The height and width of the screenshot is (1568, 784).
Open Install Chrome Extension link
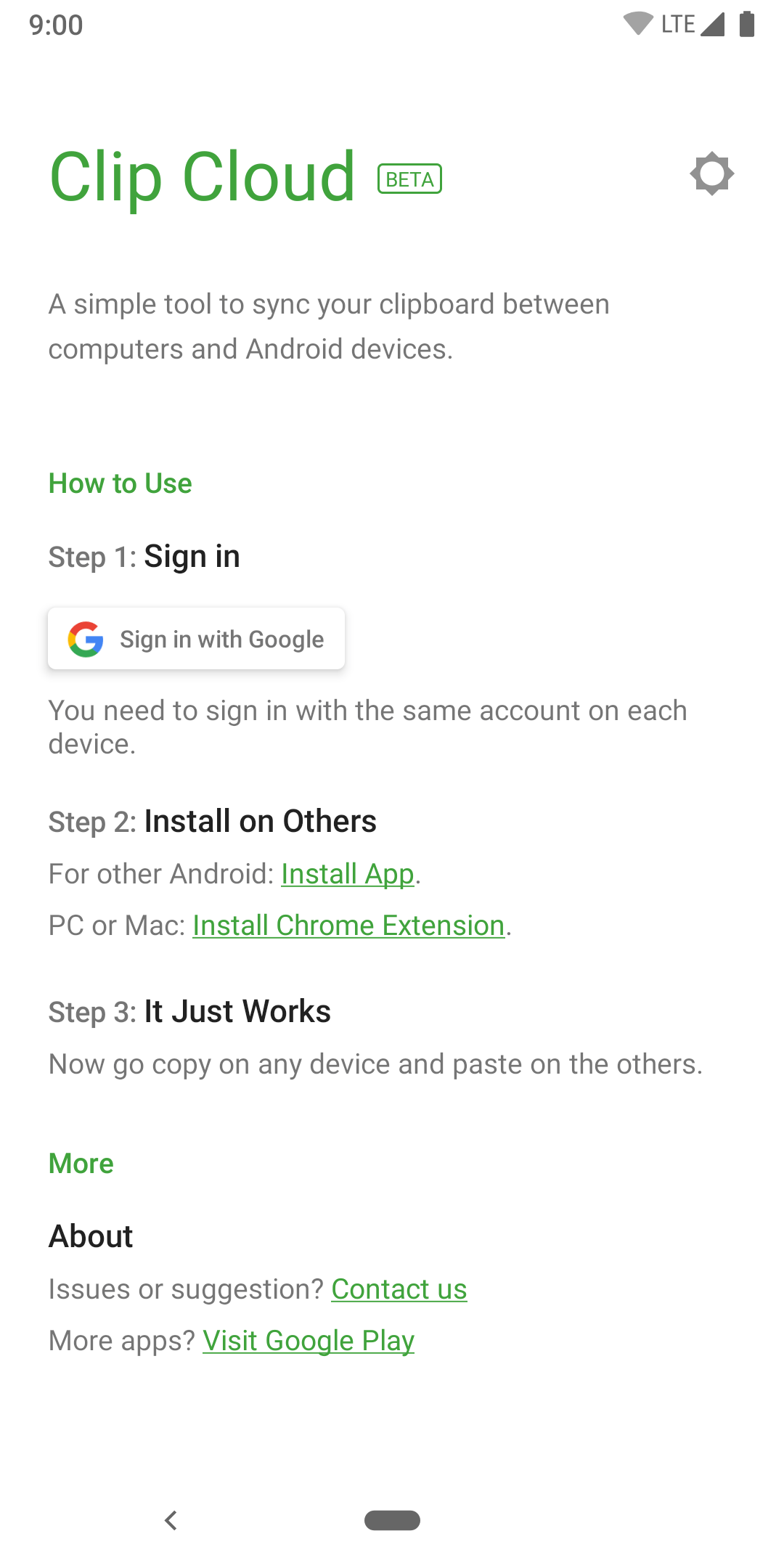pyautogui.click(x=348, y=925)
